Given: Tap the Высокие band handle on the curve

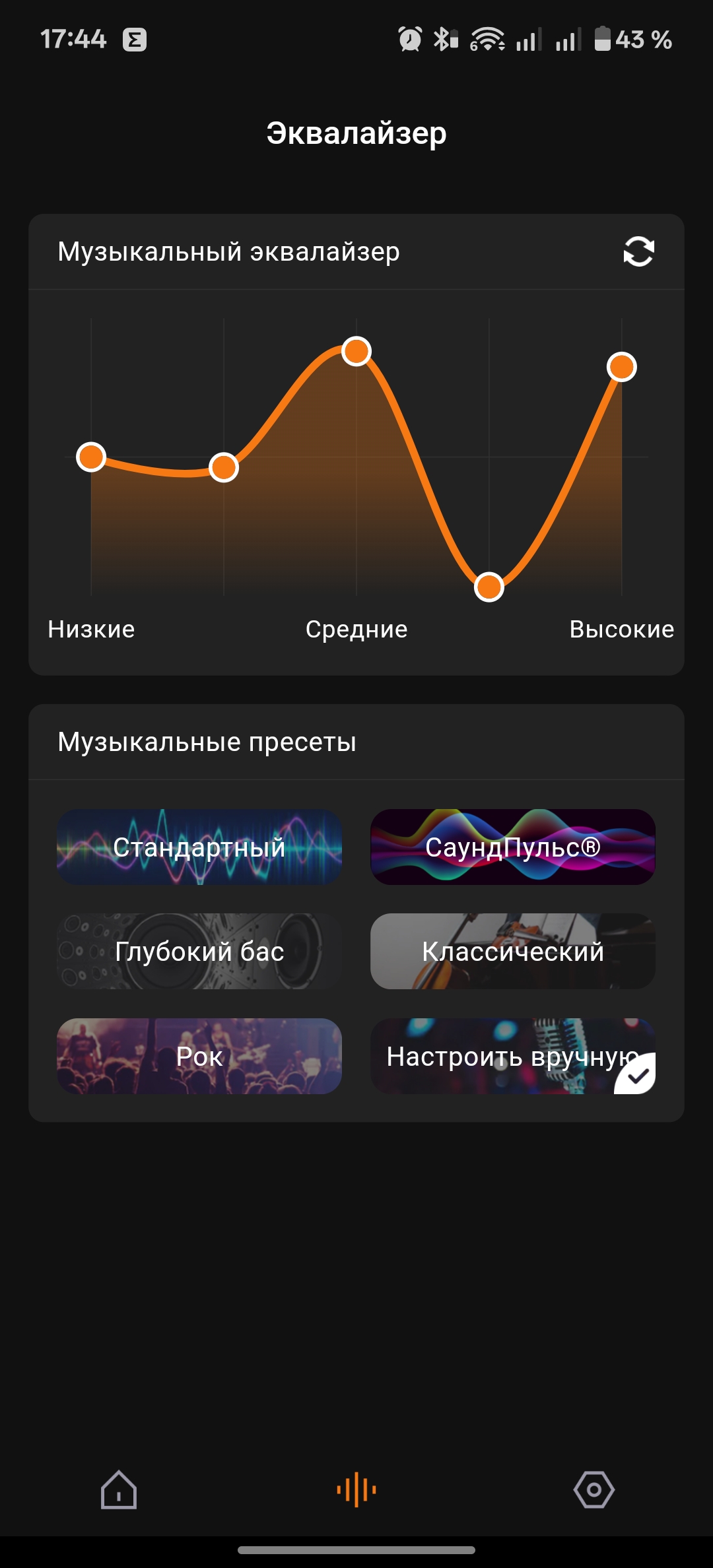Looking at the screenshot, I should (x=622, y=367).
